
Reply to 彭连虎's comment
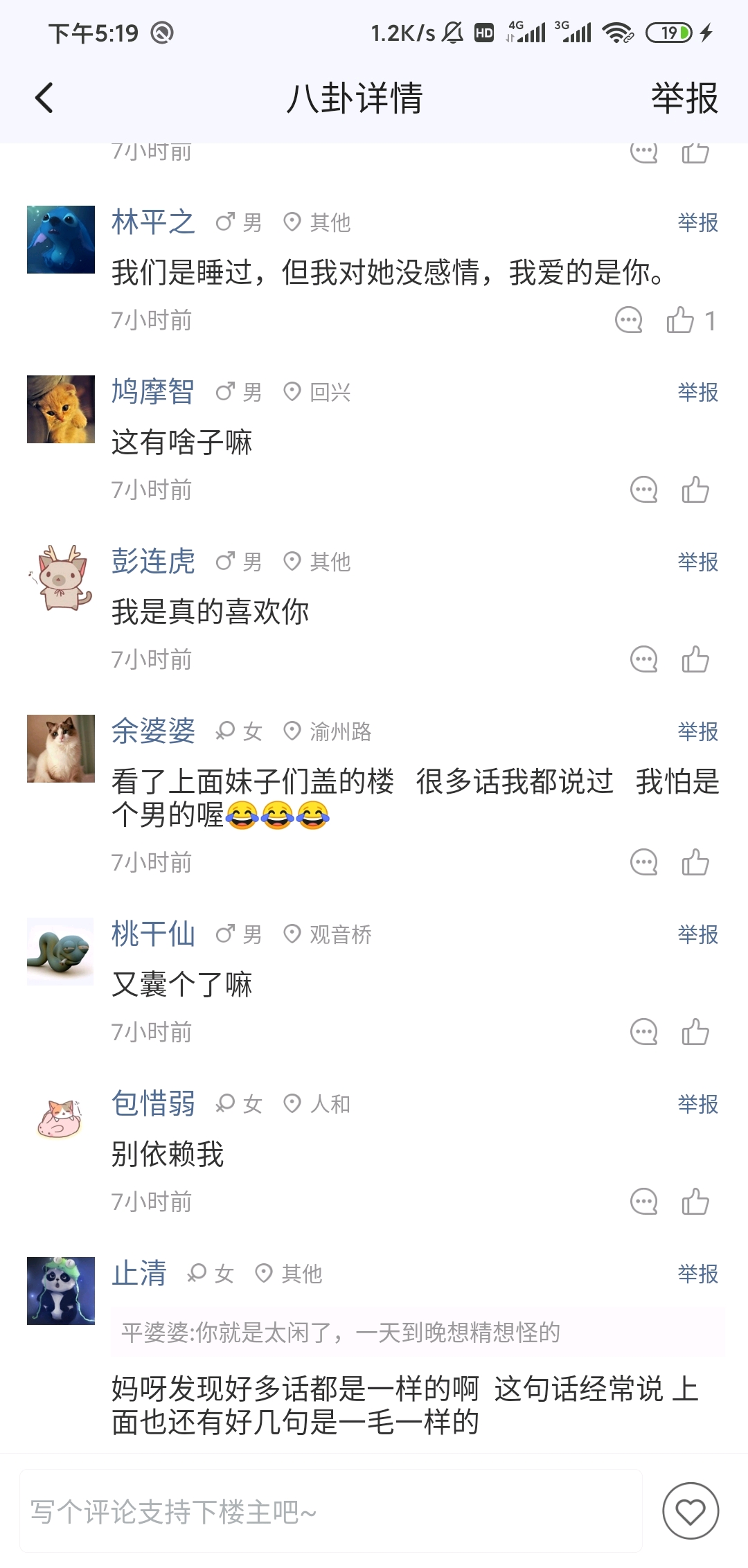click(x=643, y=660)
